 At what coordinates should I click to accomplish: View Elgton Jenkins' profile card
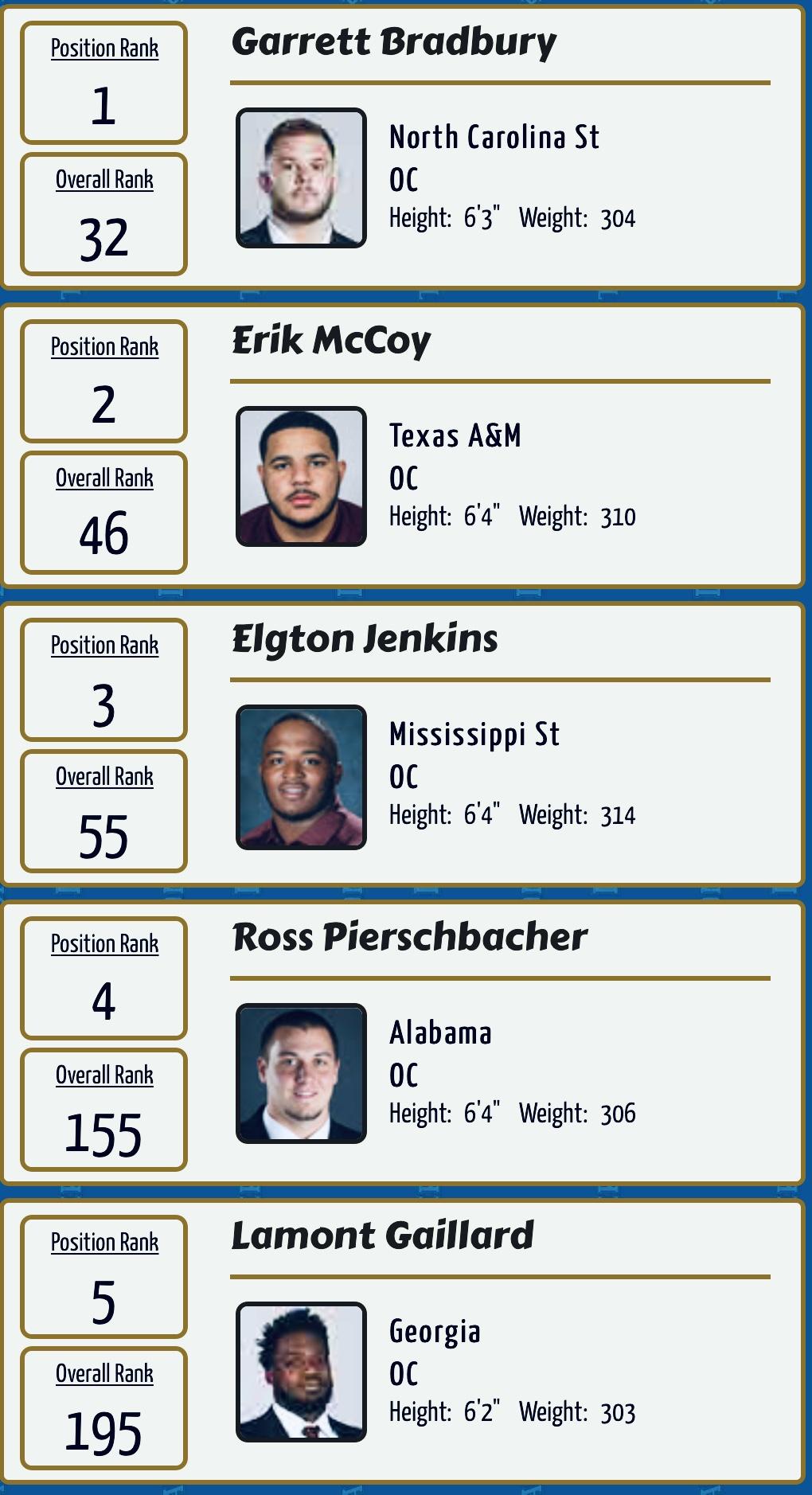point(403,744)
